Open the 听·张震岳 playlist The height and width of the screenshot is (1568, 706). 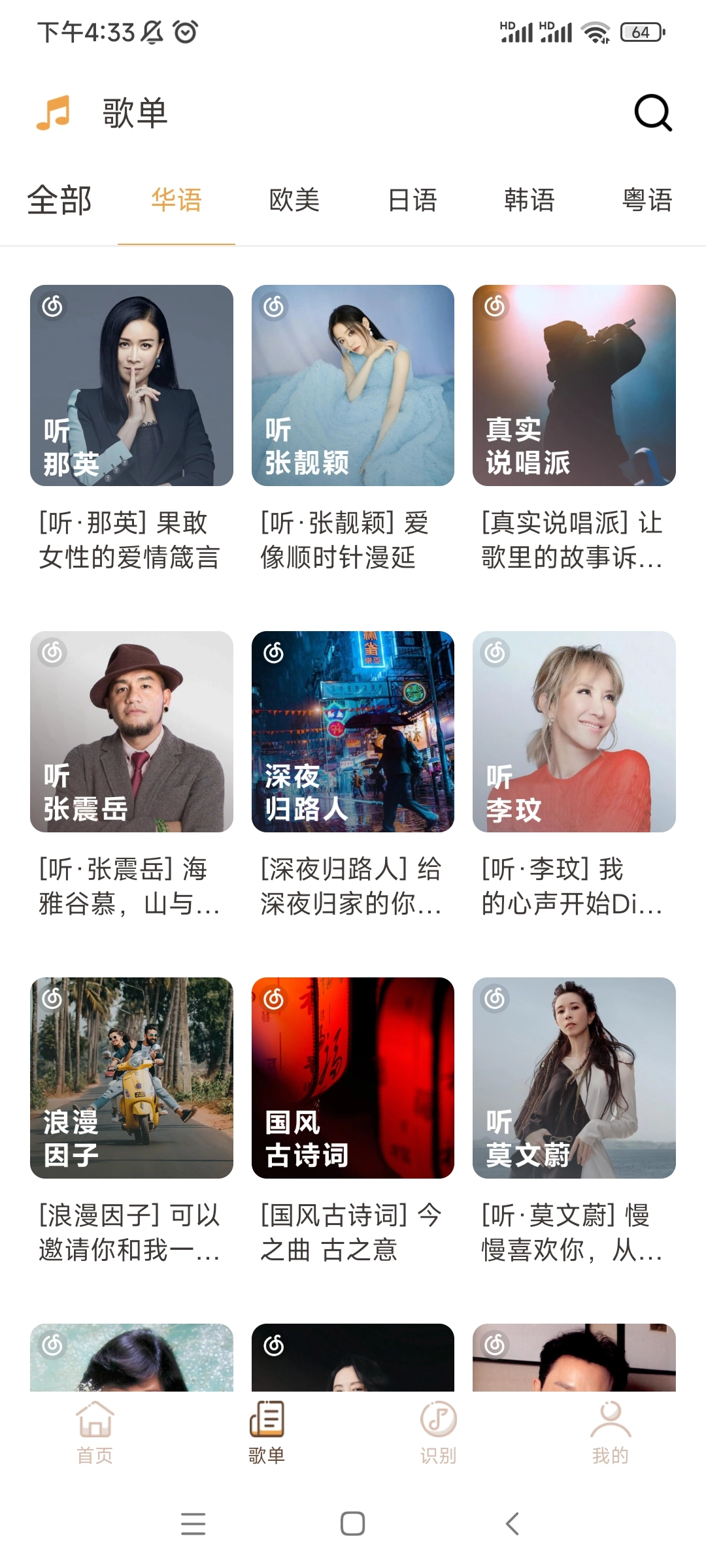pos(131,732)
